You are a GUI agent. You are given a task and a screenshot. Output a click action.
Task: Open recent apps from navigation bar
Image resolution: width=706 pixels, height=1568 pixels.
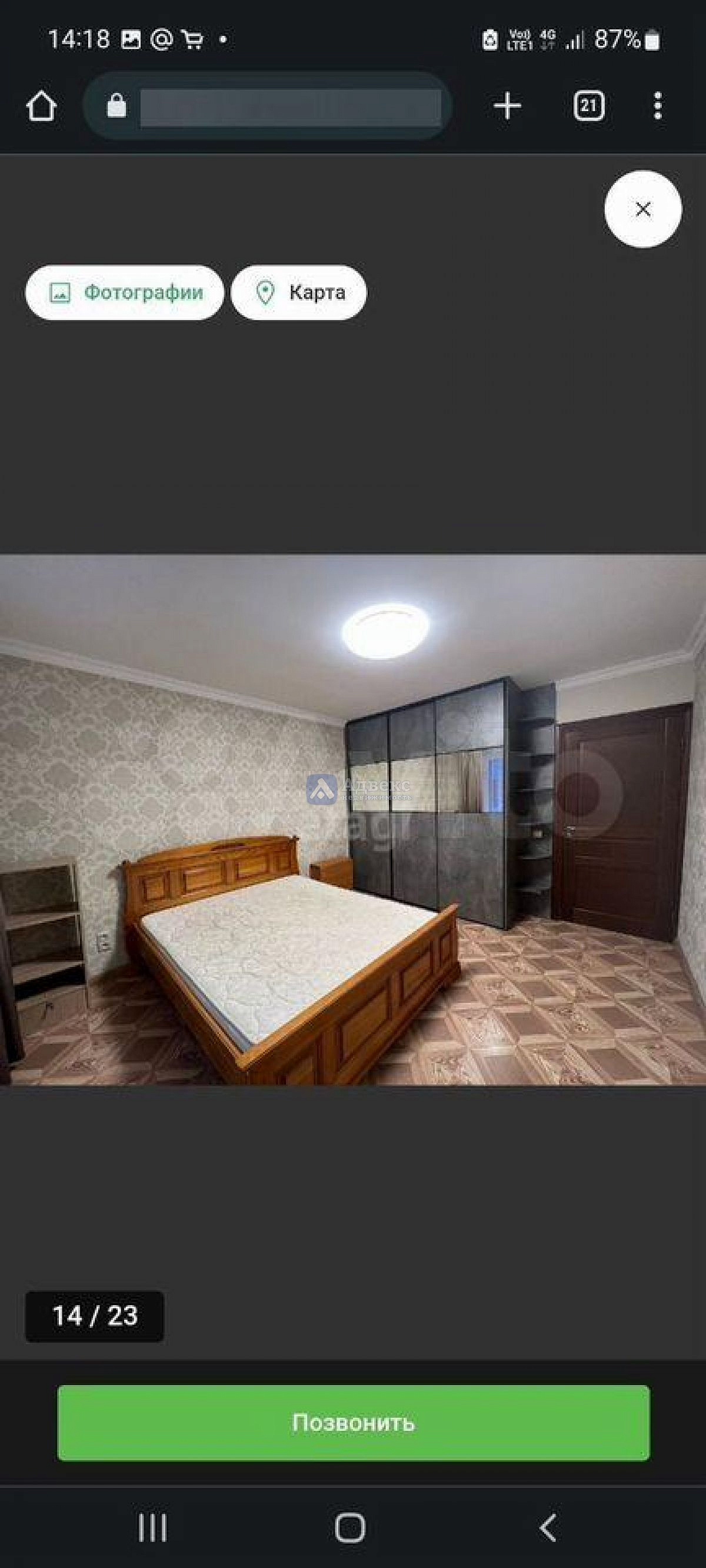coord(152,1527)
